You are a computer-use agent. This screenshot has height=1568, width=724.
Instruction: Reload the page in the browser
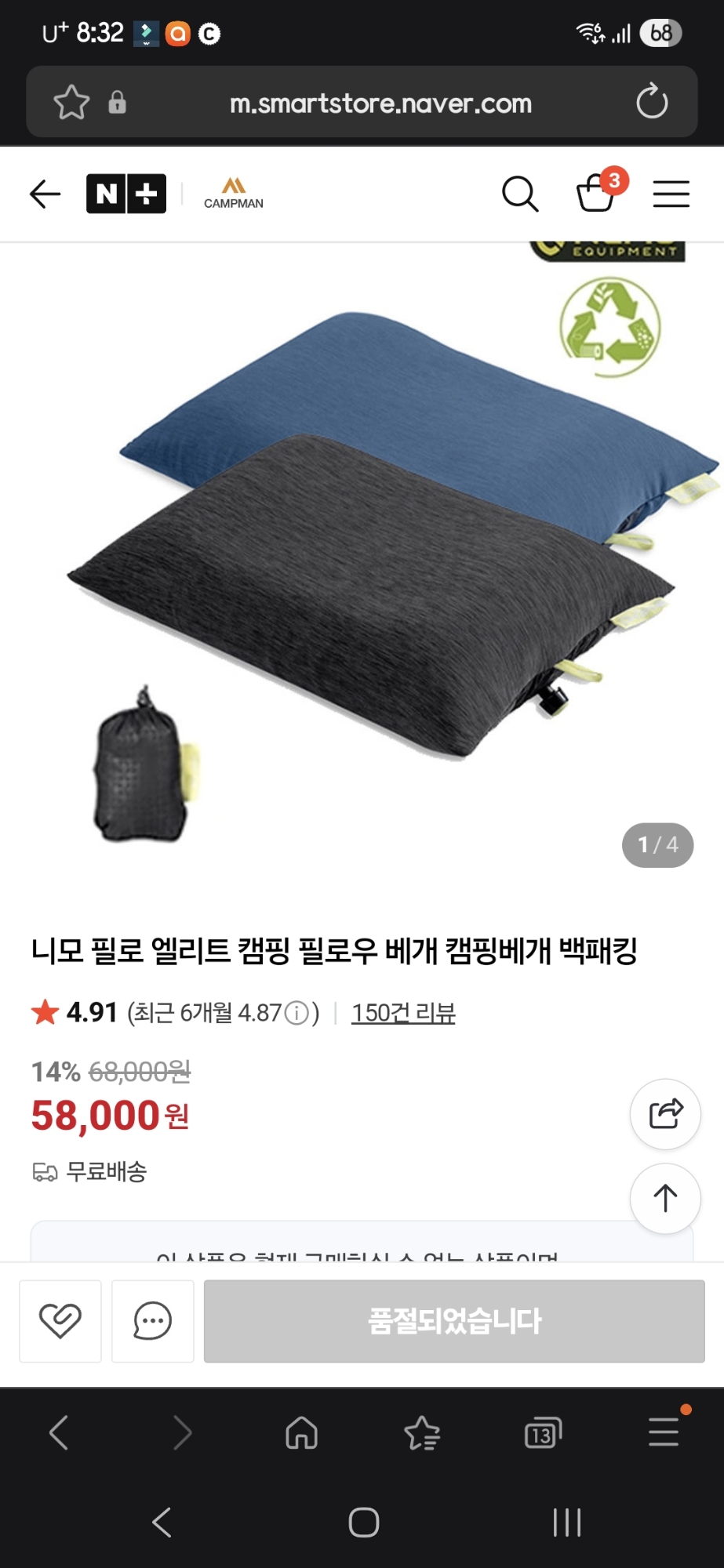point(651,103)
